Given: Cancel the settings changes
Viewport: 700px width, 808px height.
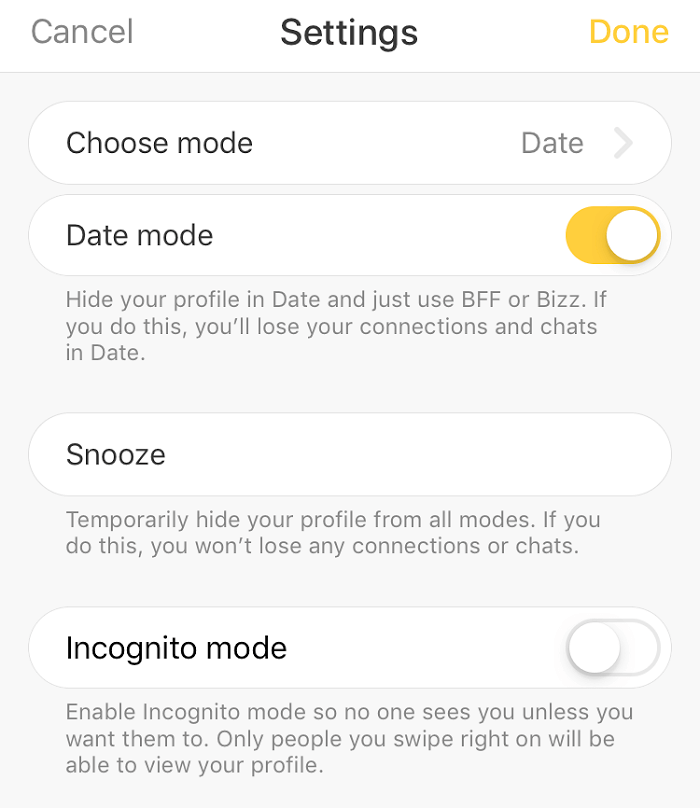Looking at the screenshot, I should tap(82, 32).
